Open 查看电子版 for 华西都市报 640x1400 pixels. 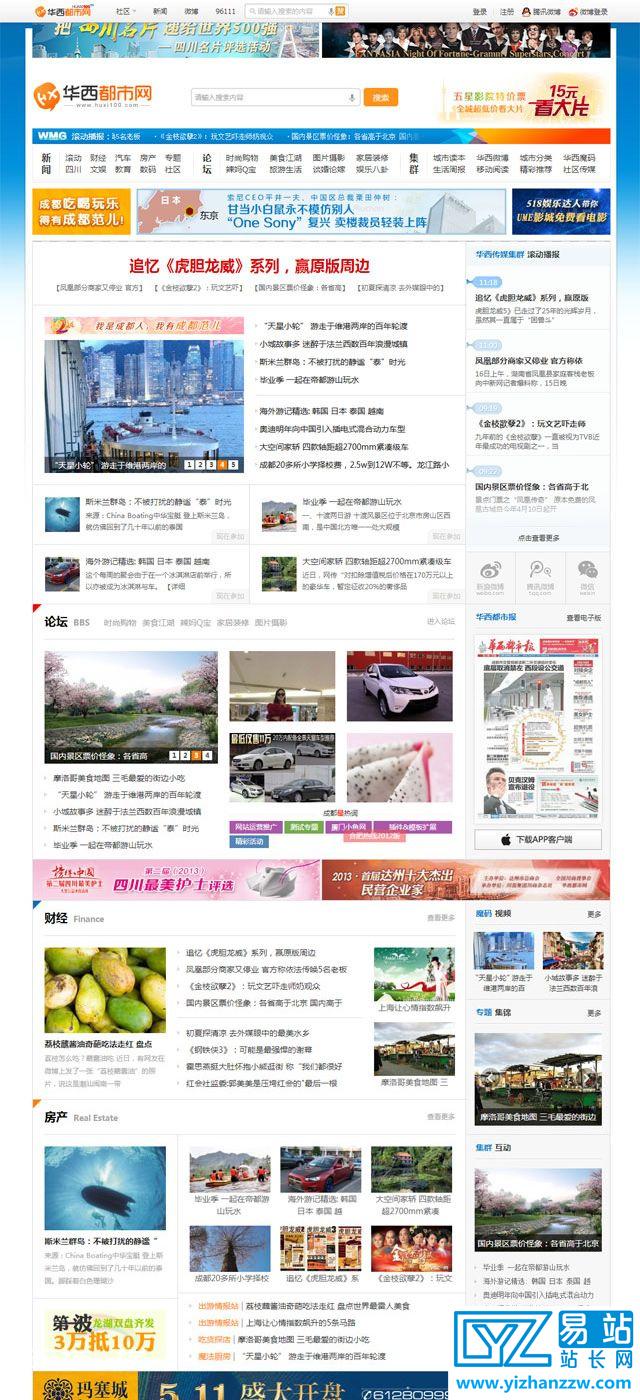[x=584, y=618]
